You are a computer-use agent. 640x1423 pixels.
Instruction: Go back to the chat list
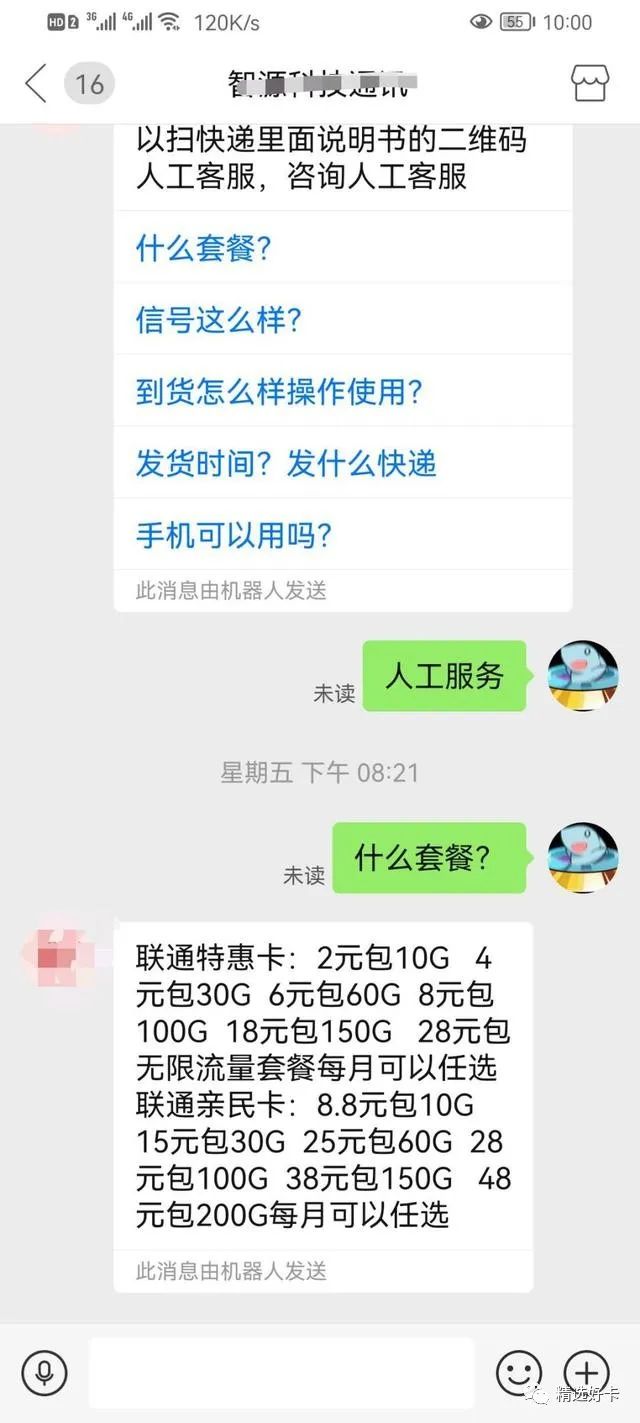(x=36, y=83)
